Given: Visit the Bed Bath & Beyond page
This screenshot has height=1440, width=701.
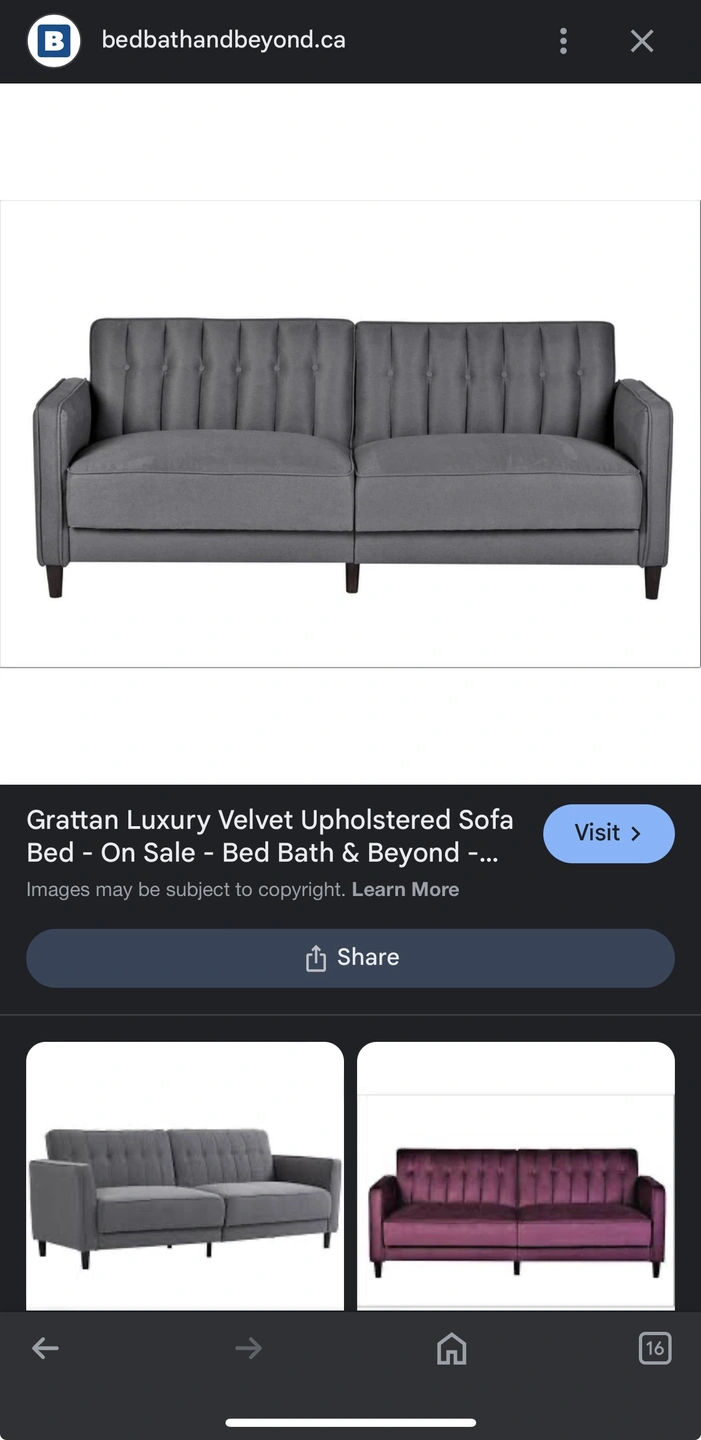Looking at the screenshot, I should 608,833.
